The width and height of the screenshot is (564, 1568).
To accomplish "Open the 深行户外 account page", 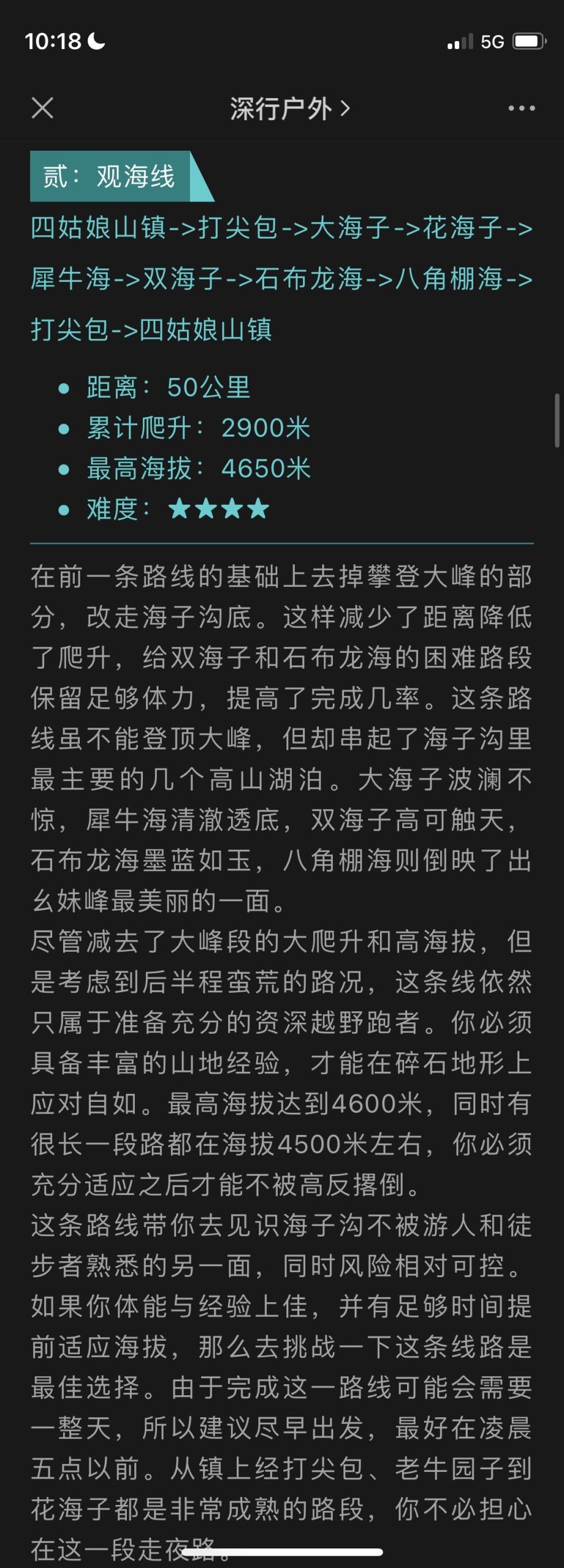I will (x=289, y=108).
